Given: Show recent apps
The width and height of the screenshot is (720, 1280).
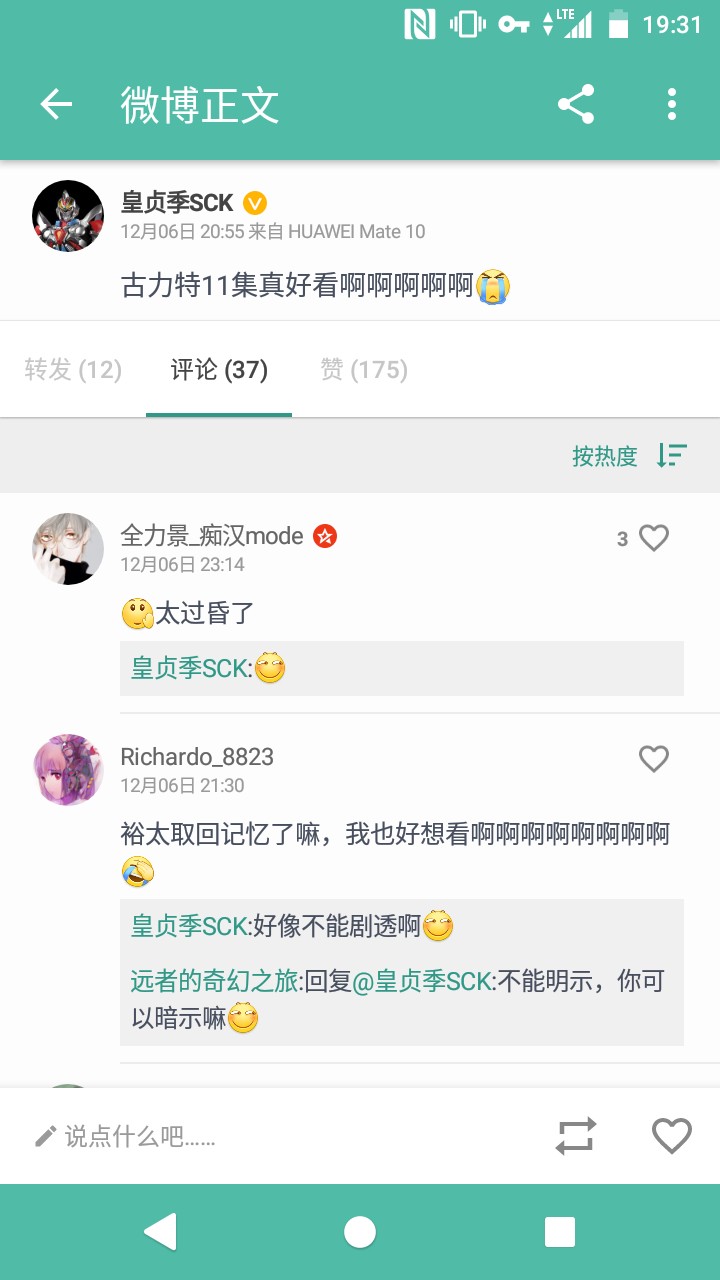Looking at the screenshot, I should [560, 1232].
